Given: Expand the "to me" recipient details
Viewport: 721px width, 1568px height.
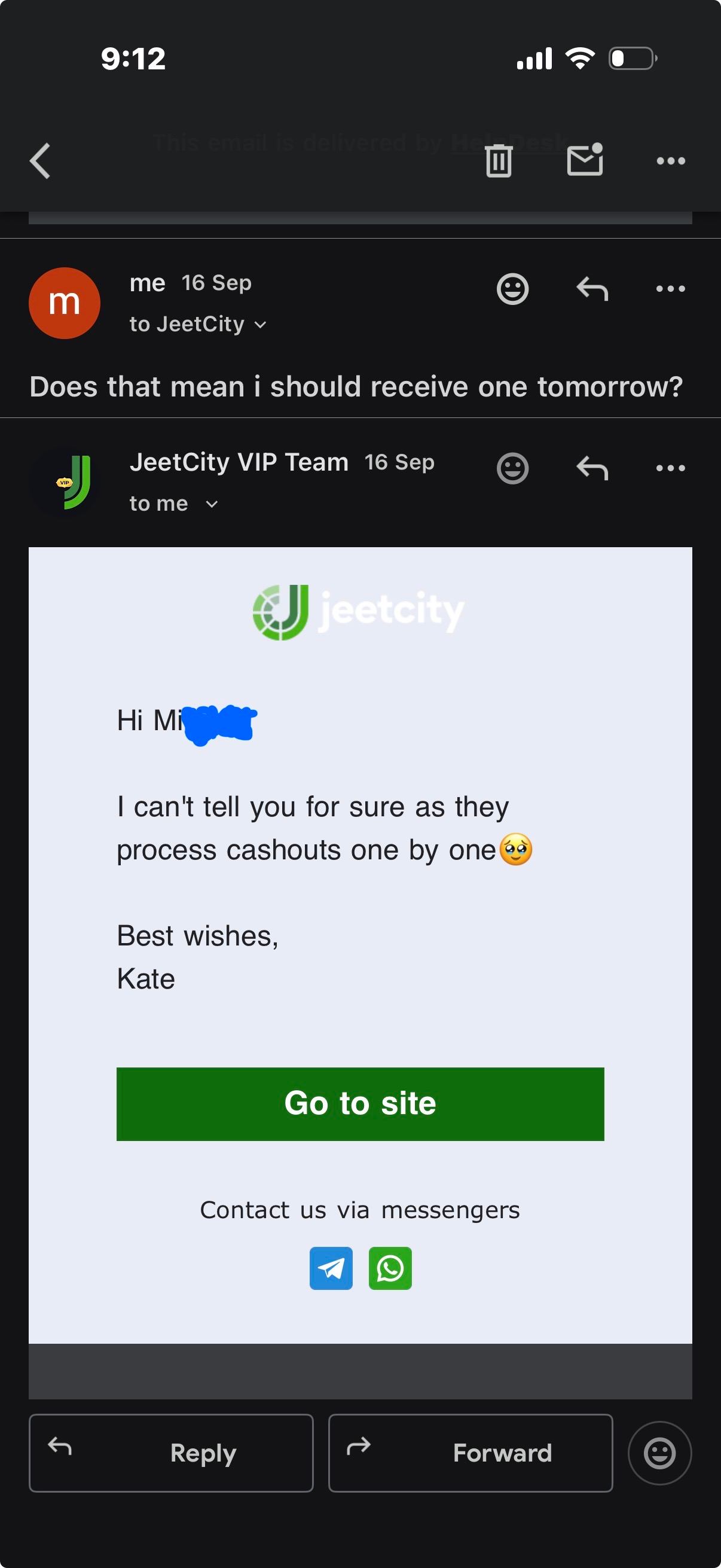Looking at the screenshot, I should point(211,504).
